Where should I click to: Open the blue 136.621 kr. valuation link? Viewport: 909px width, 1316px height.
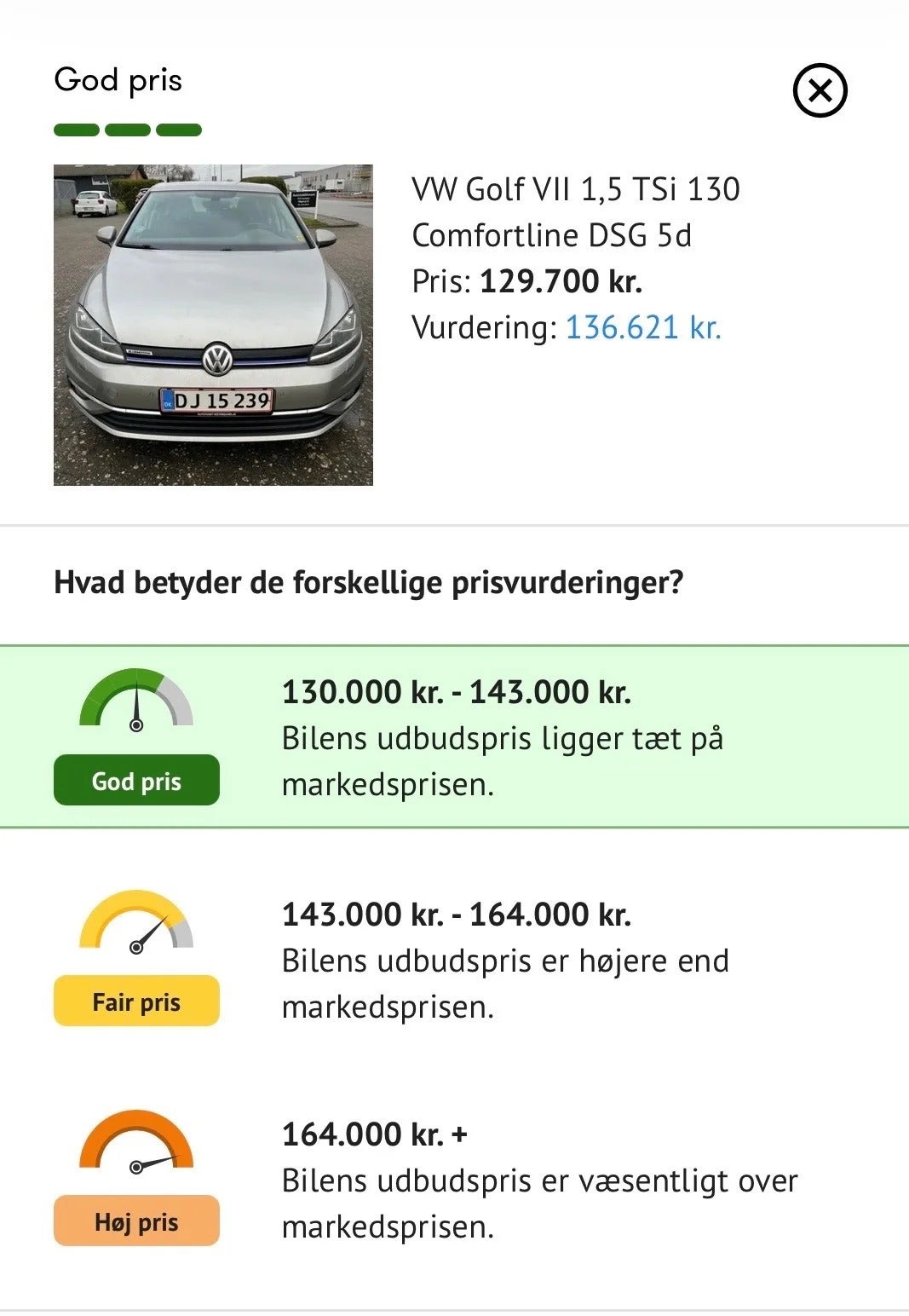(x=643, y=327)
